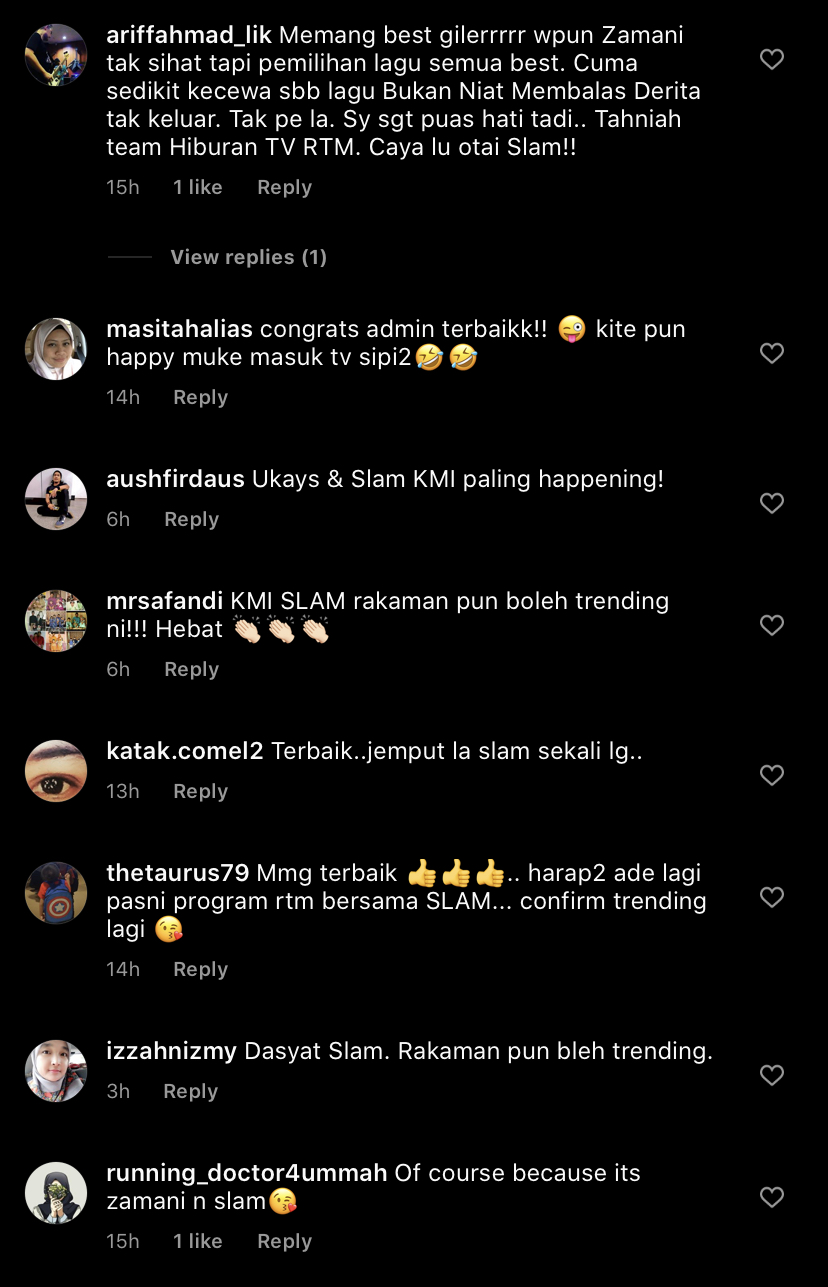The width and height of the screenshot is (828, 1287).
Task: Heart the comment from aushfirdaus
Action: 771,503
